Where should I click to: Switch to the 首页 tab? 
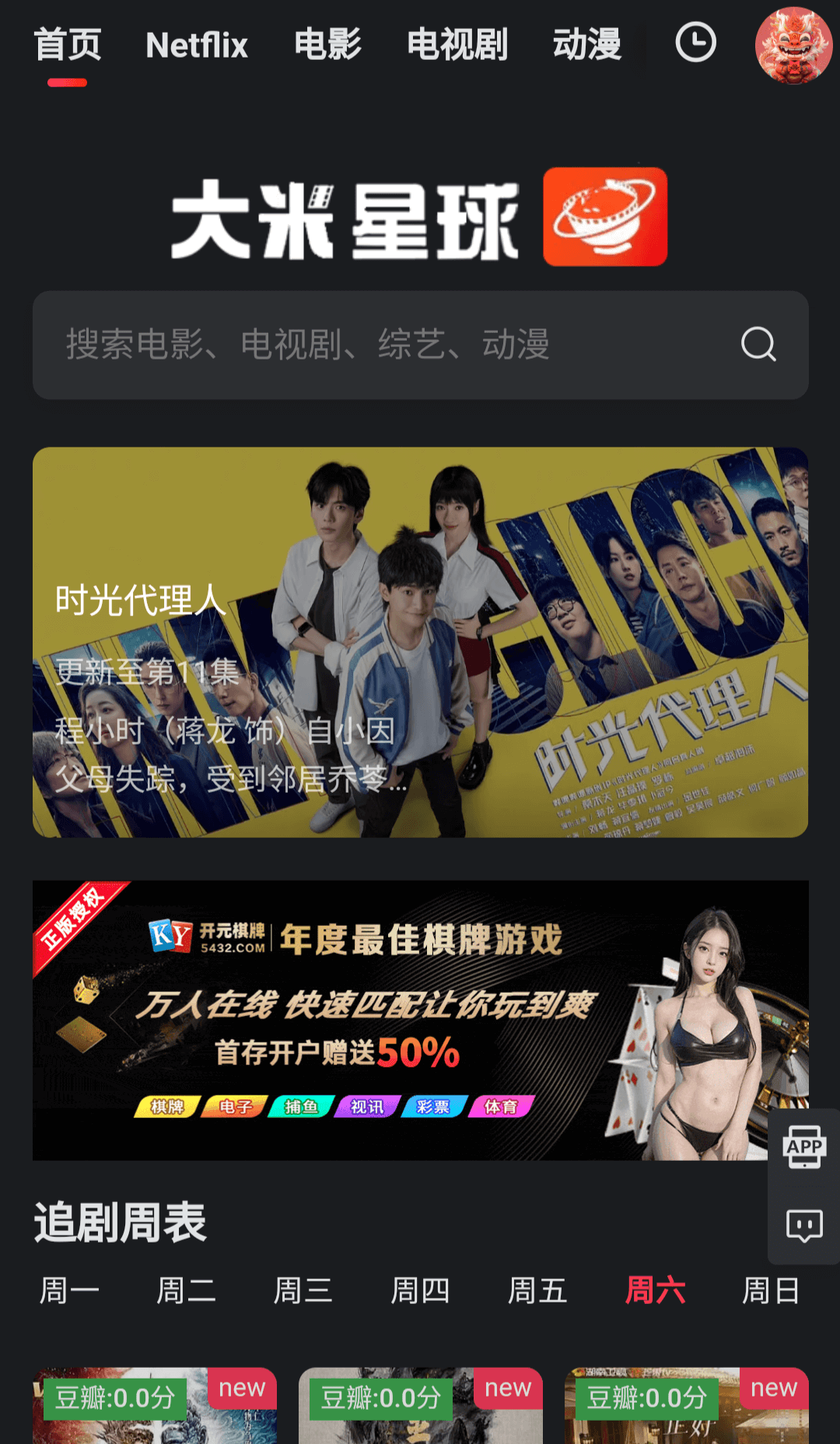tap(68, 45)
